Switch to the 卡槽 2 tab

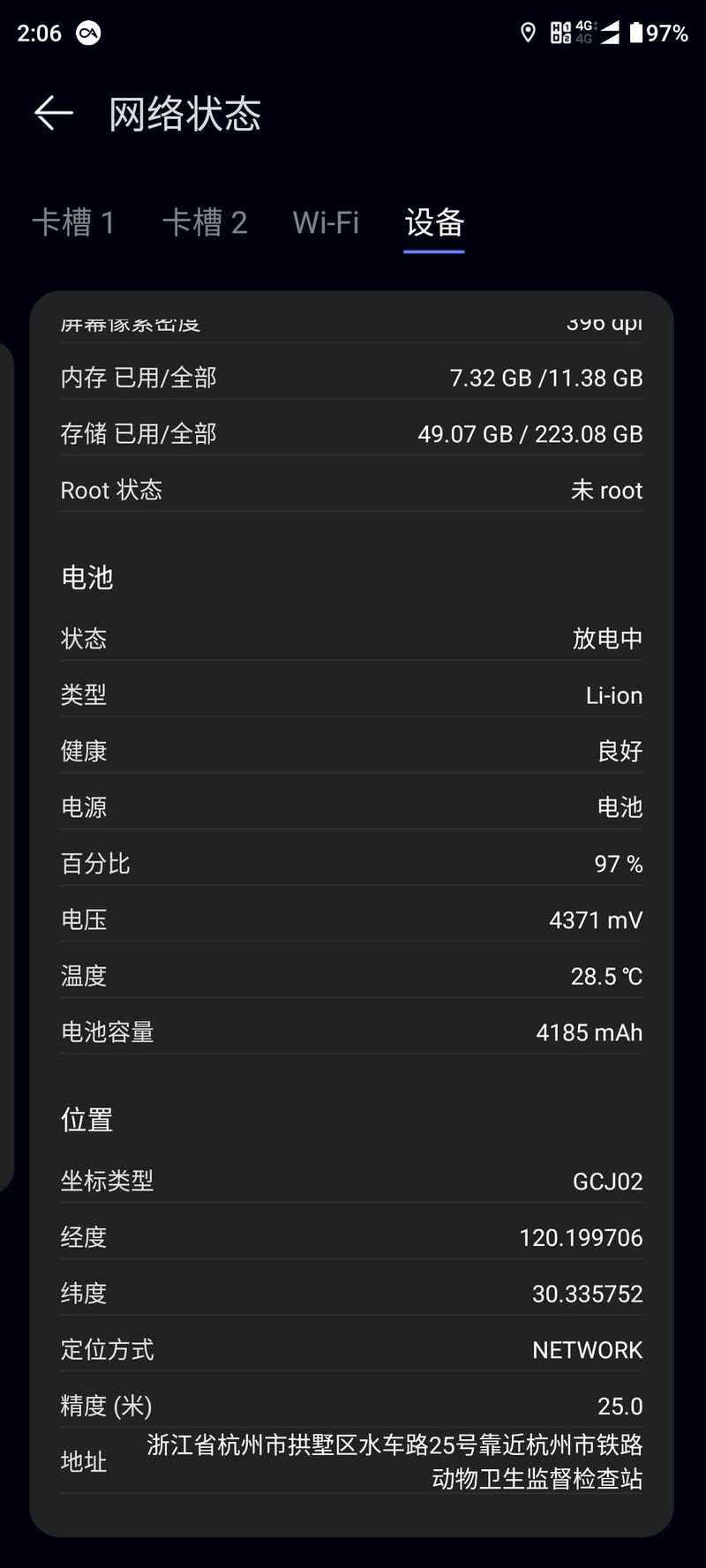coord(205,222)
